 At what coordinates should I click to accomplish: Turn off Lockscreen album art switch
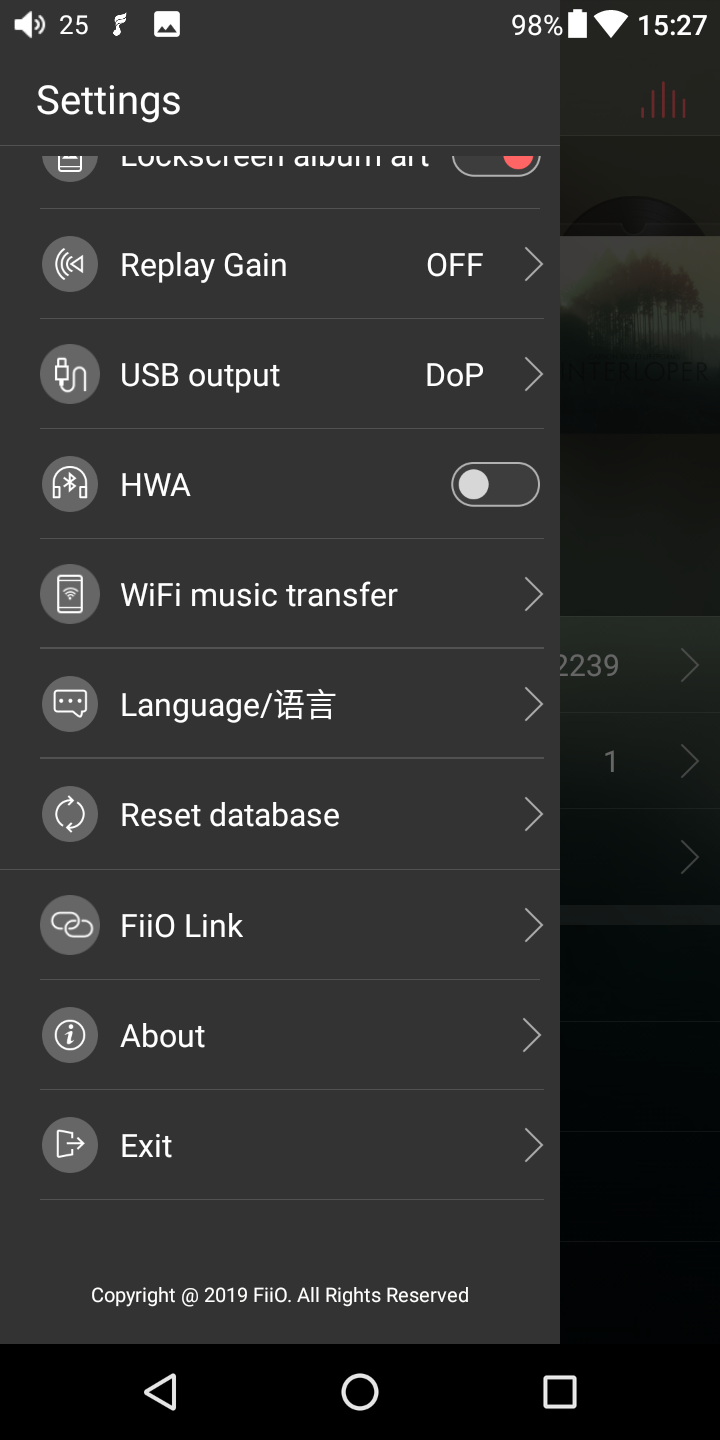(x=497, y=163)
